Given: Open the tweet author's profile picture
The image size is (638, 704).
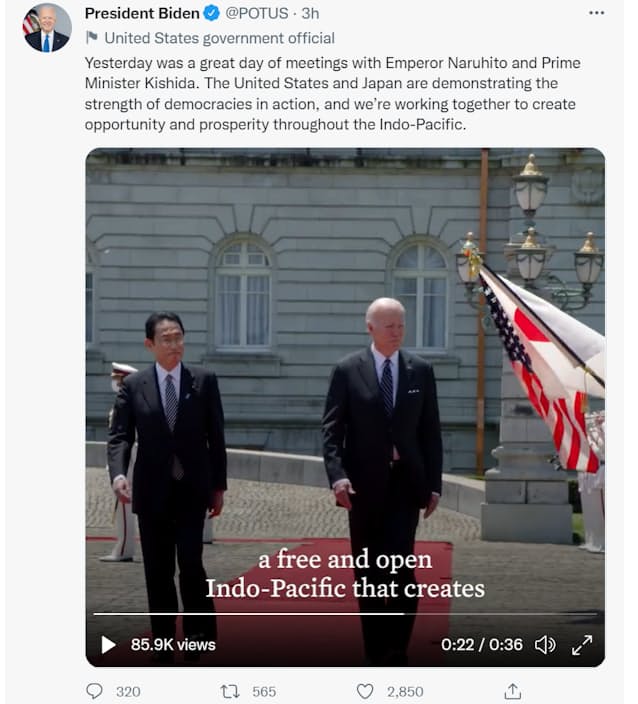Looking at the screenshot, I should pos(47,28).
